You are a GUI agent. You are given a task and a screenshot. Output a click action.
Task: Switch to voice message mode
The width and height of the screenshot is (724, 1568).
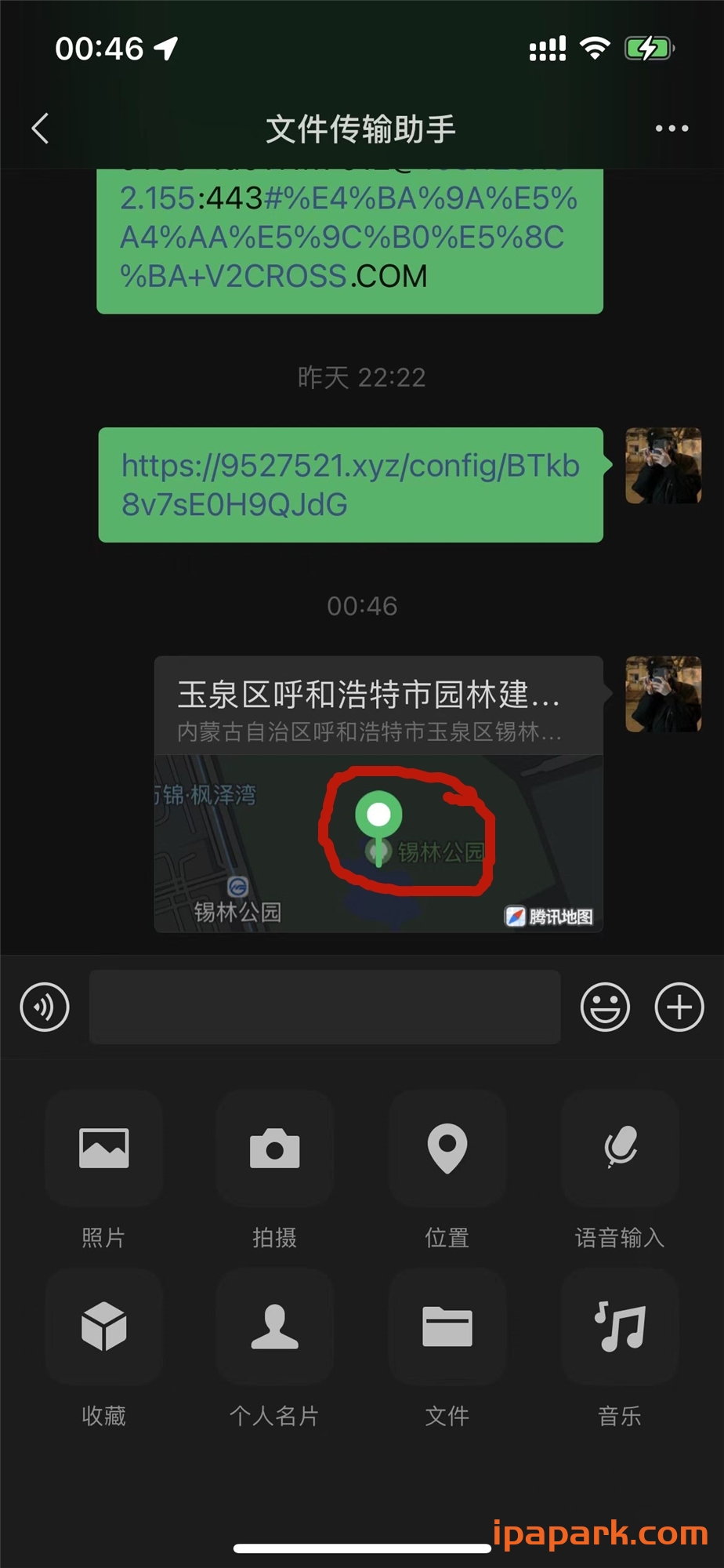44,1007
